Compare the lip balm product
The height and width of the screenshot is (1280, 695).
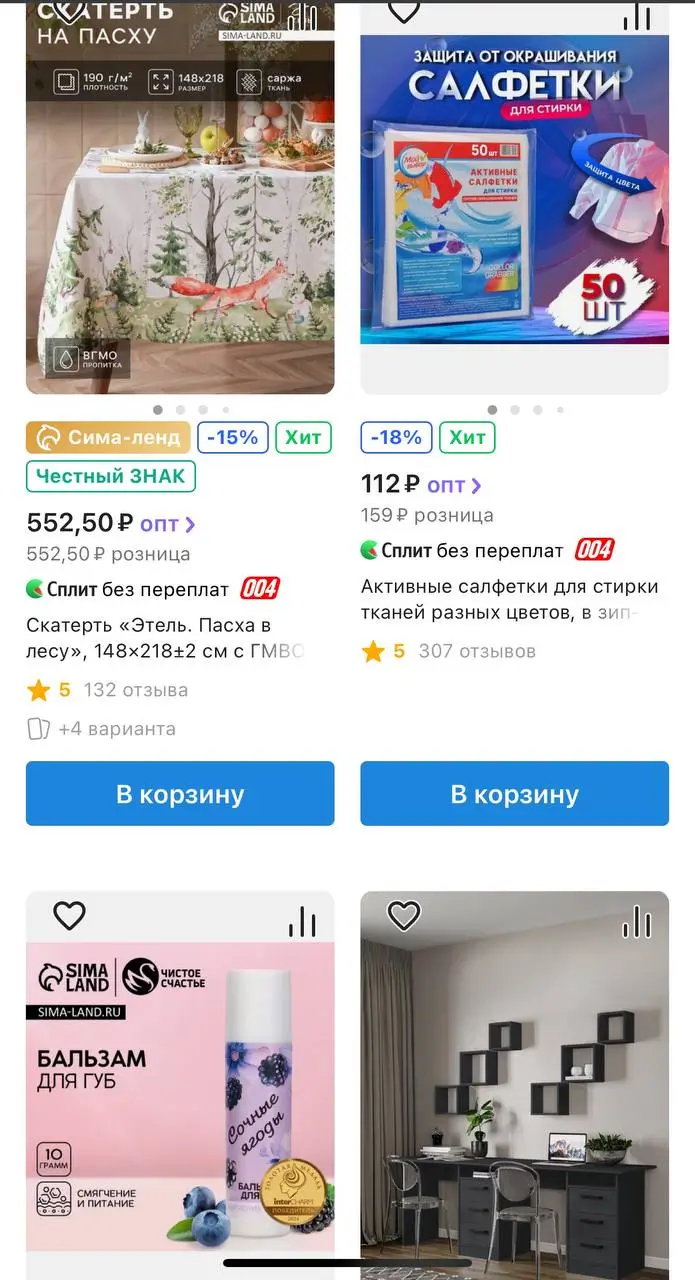(x=302, y=922)
